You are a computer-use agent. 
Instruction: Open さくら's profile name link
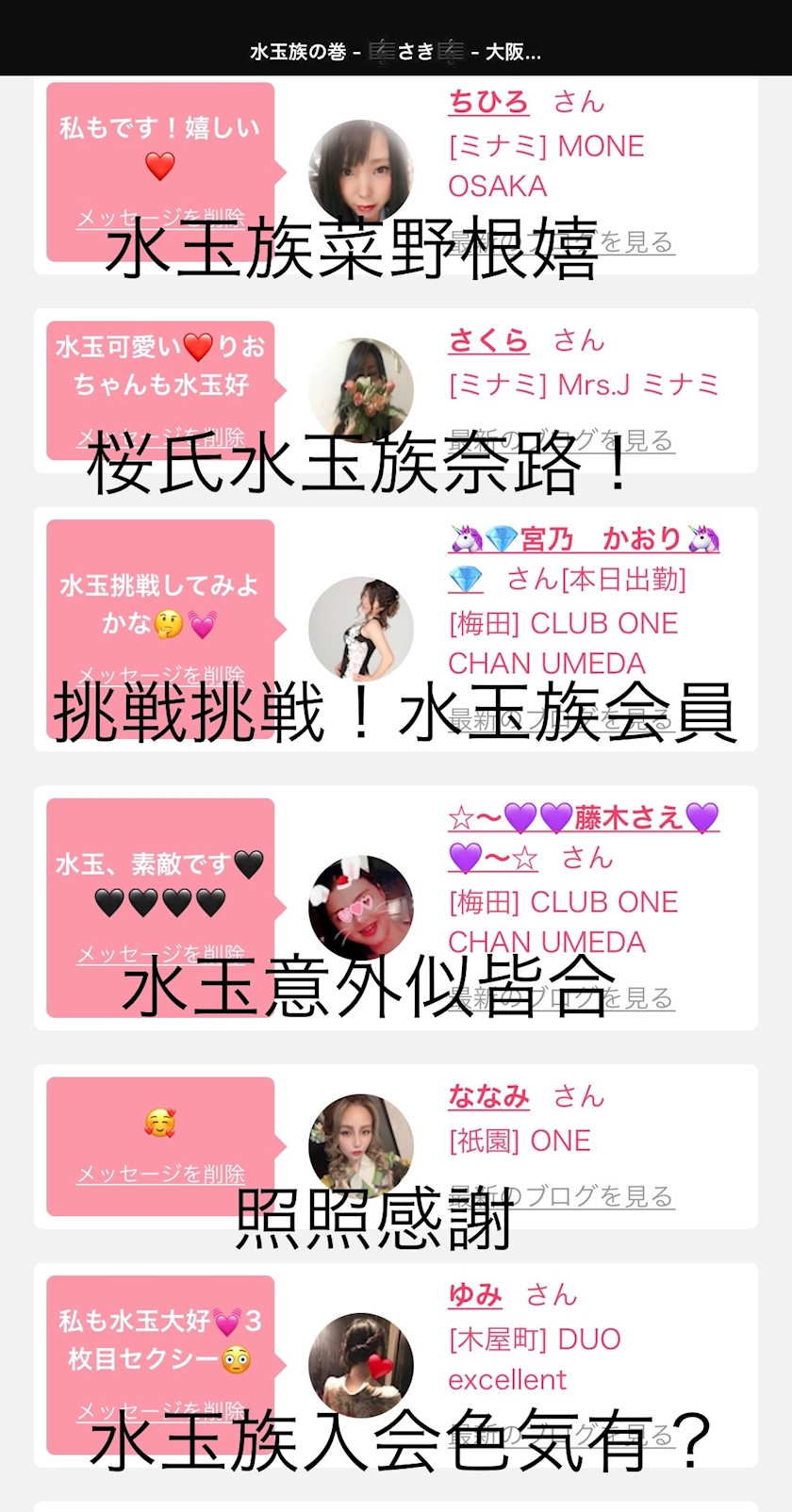487,340
